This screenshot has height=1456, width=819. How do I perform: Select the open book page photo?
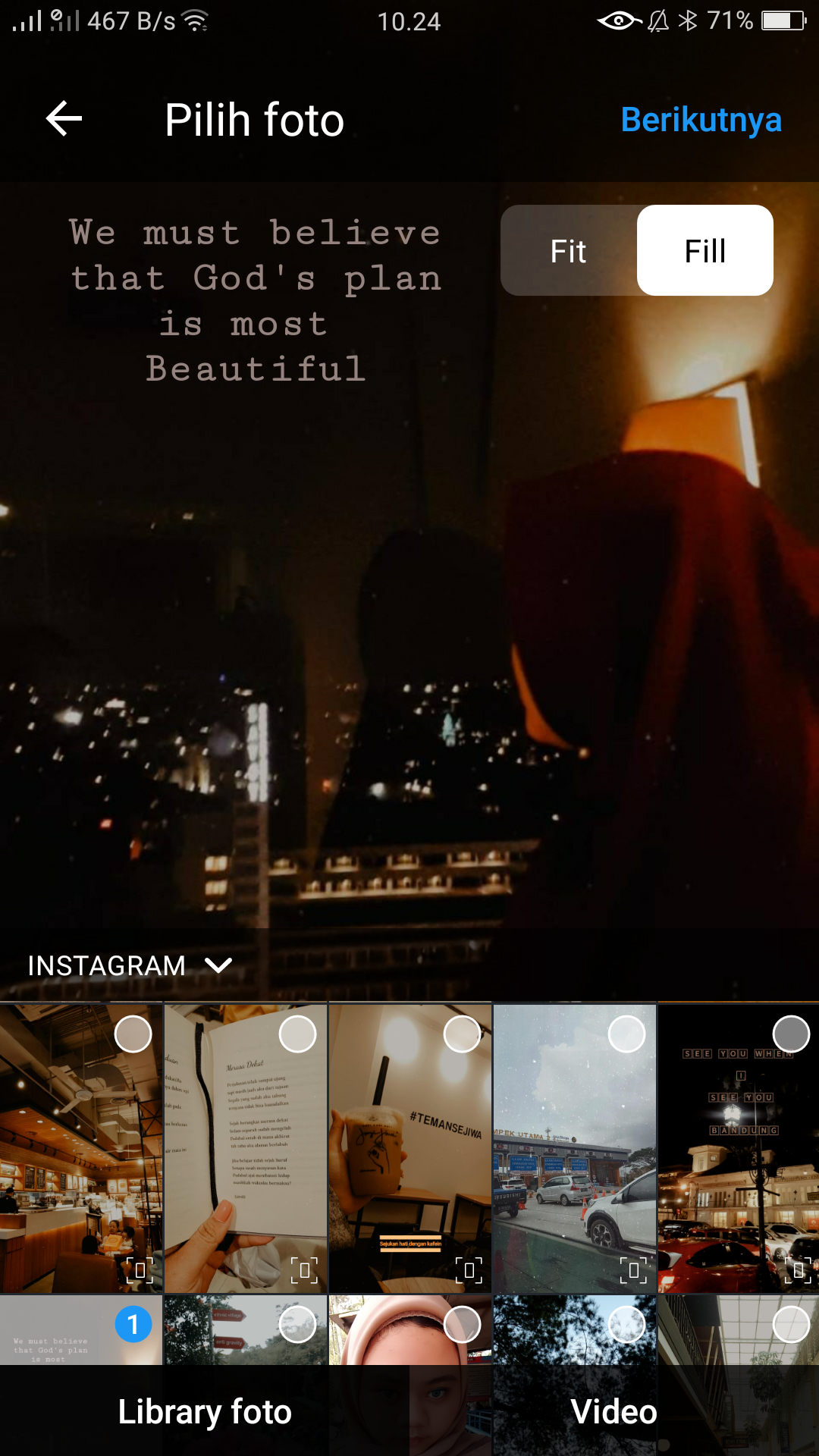coord(246,1148)
